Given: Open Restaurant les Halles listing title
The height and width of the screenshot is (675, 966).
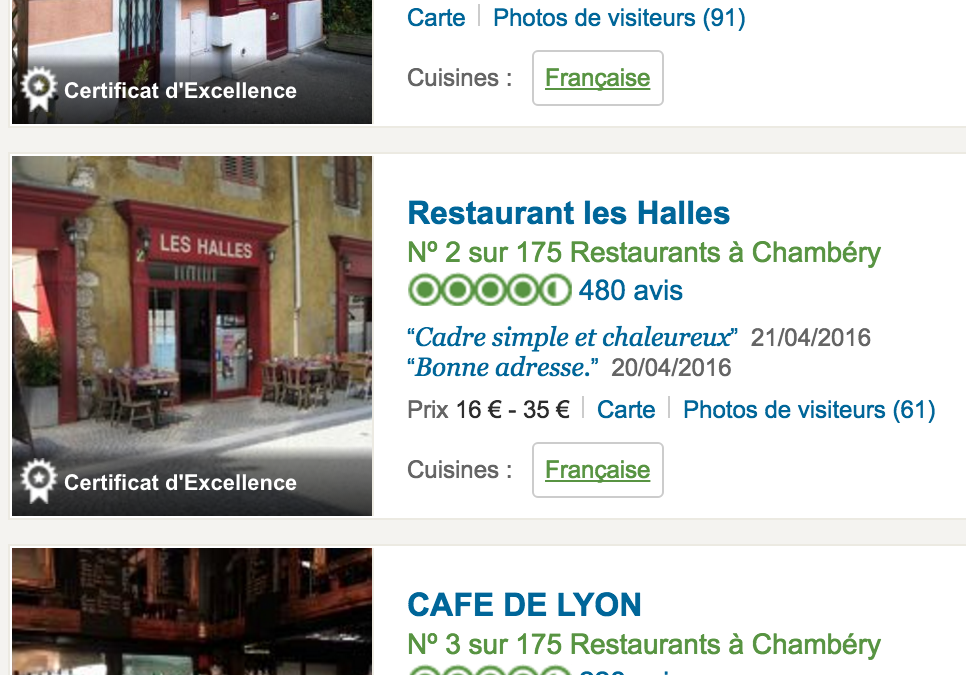Looking at the screenshot, I should 568,213.
